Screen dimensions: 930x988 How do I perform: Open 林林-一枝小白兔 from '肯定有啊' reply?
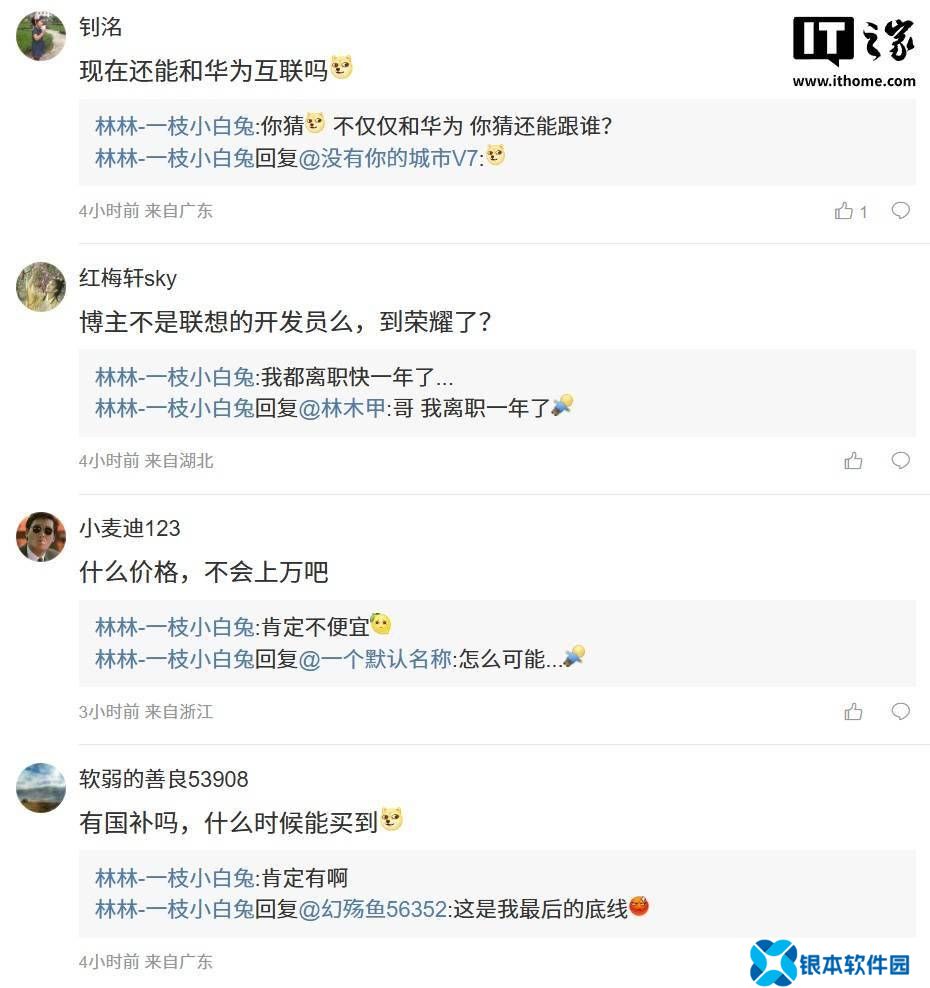pos(175,878)
